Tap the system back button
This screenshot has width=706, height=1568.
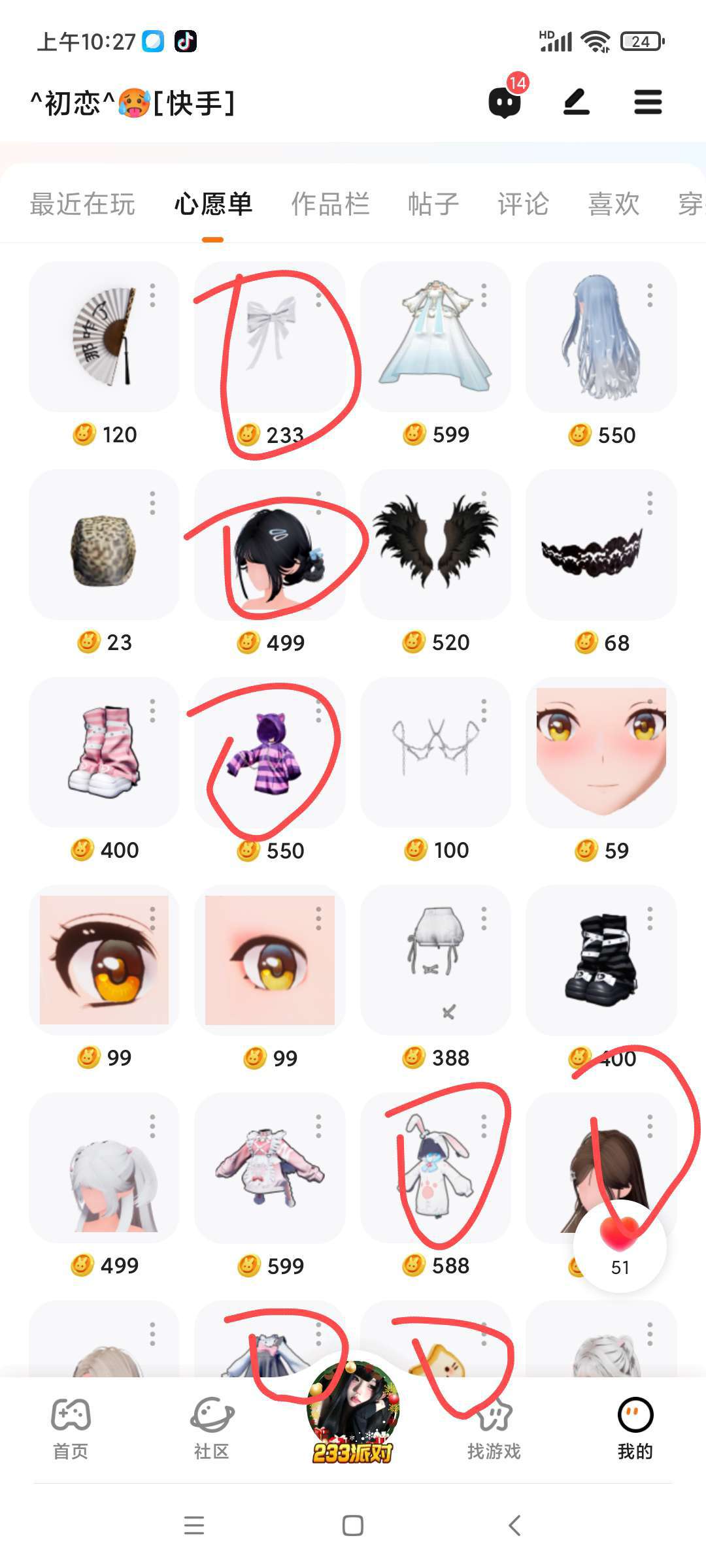[x=514, y=1526]
